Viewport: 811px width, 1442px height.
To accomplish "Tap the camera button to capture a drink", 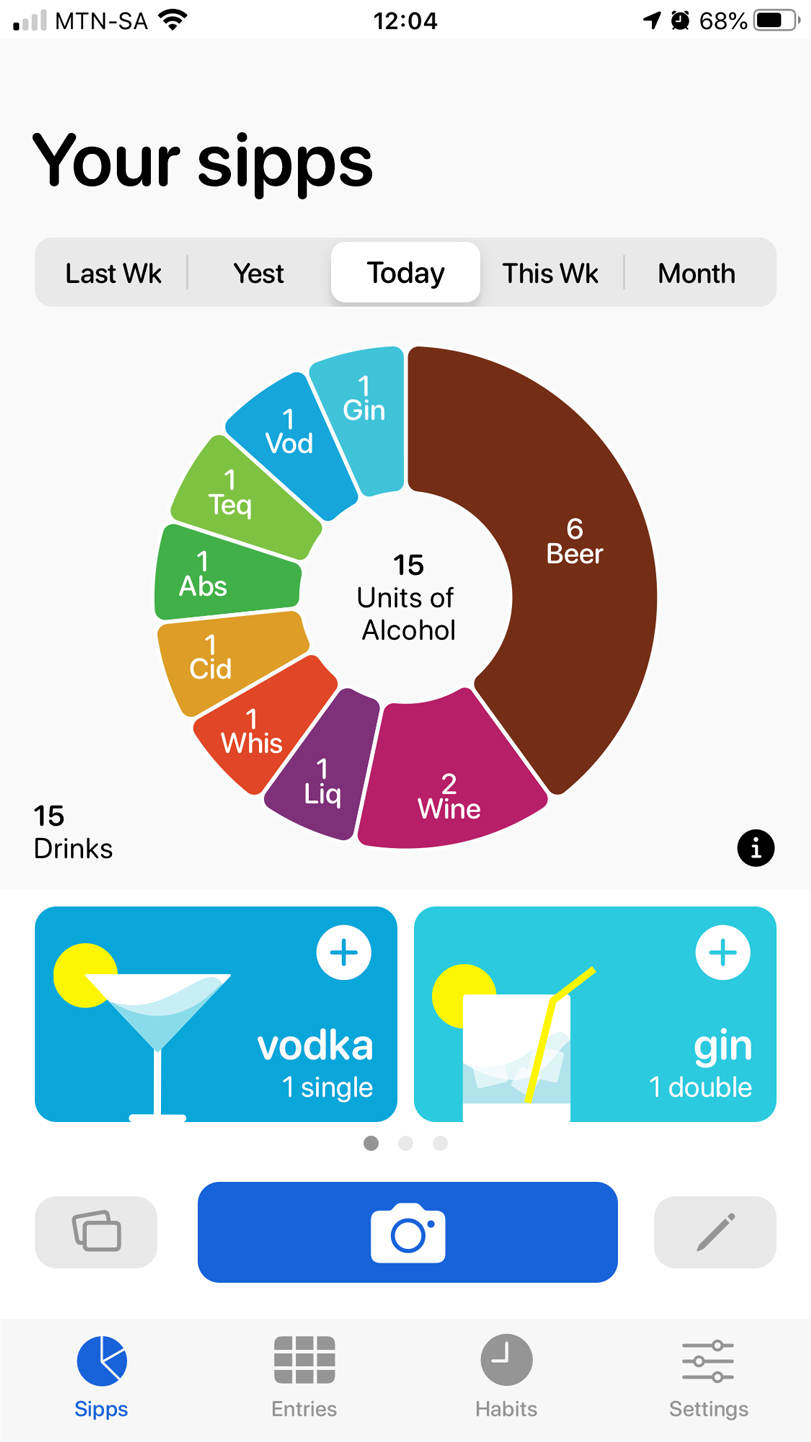I will click(408, 1232).
